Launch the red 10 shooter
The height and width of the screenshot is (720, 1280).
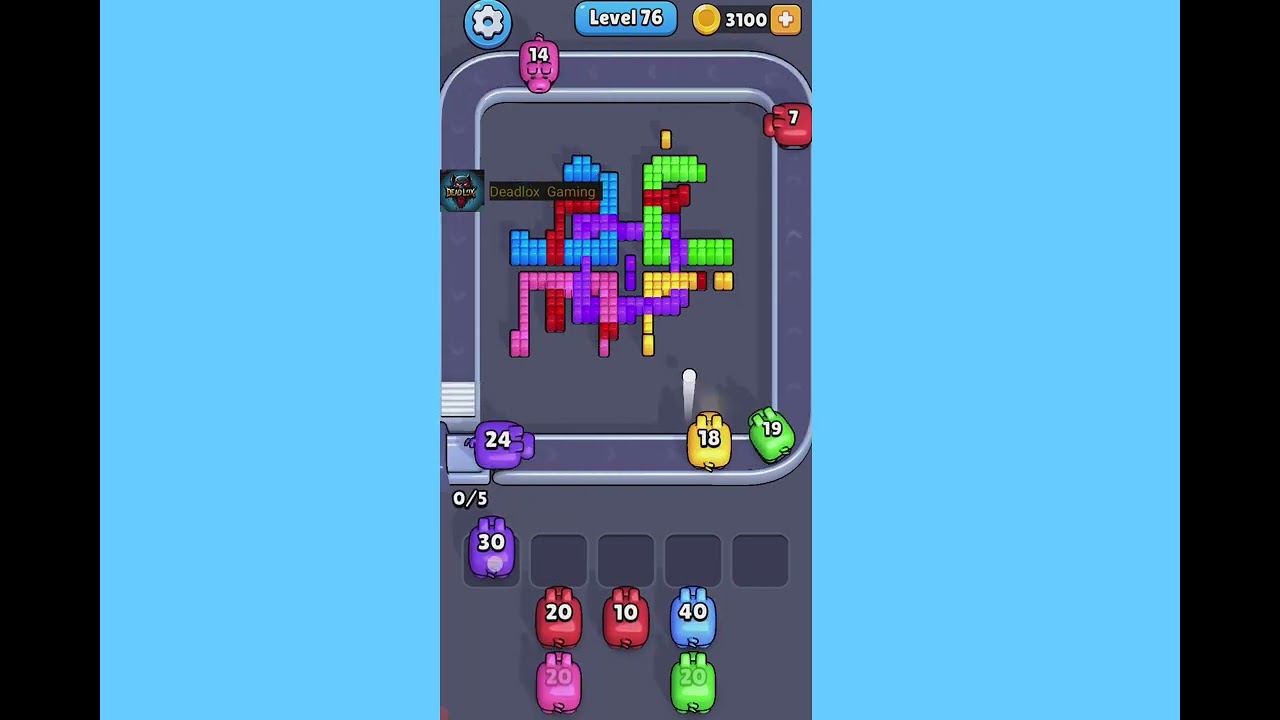tap(626, 617)
